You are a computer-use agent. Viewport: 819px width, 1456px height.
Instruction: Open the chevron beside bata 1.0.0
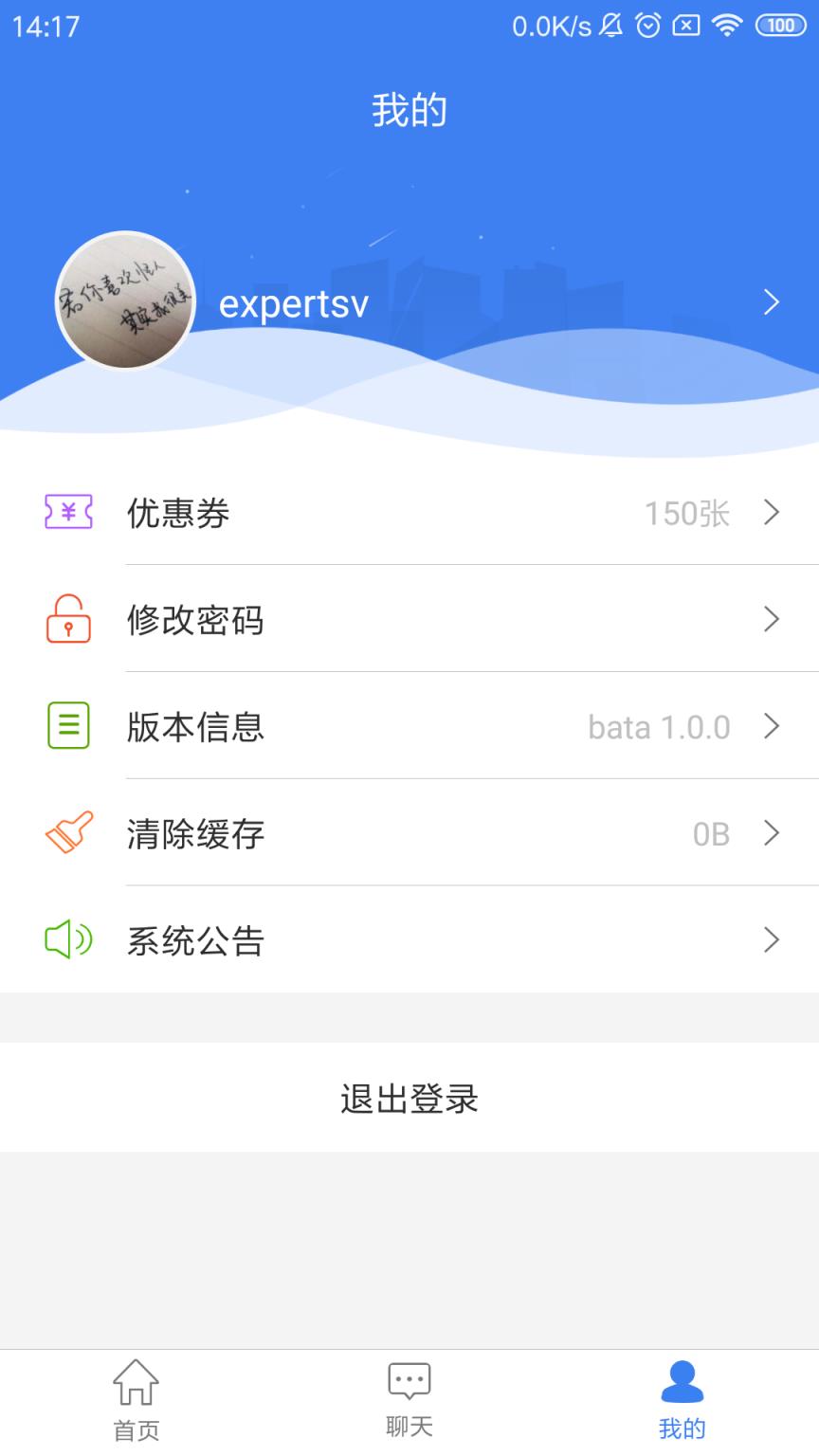point(771,727)
